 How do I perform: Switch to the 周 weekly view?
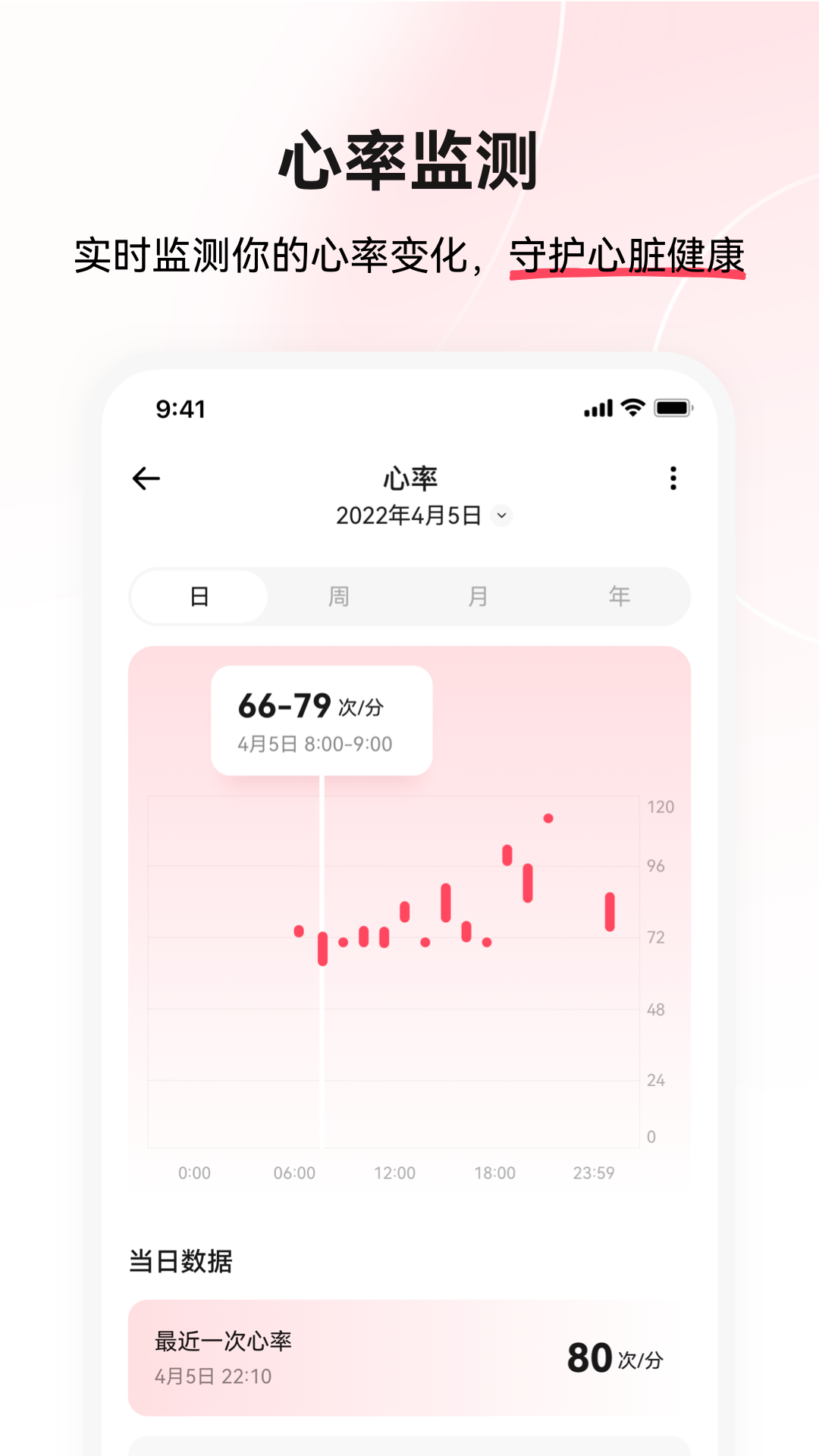tap(339, 597)
